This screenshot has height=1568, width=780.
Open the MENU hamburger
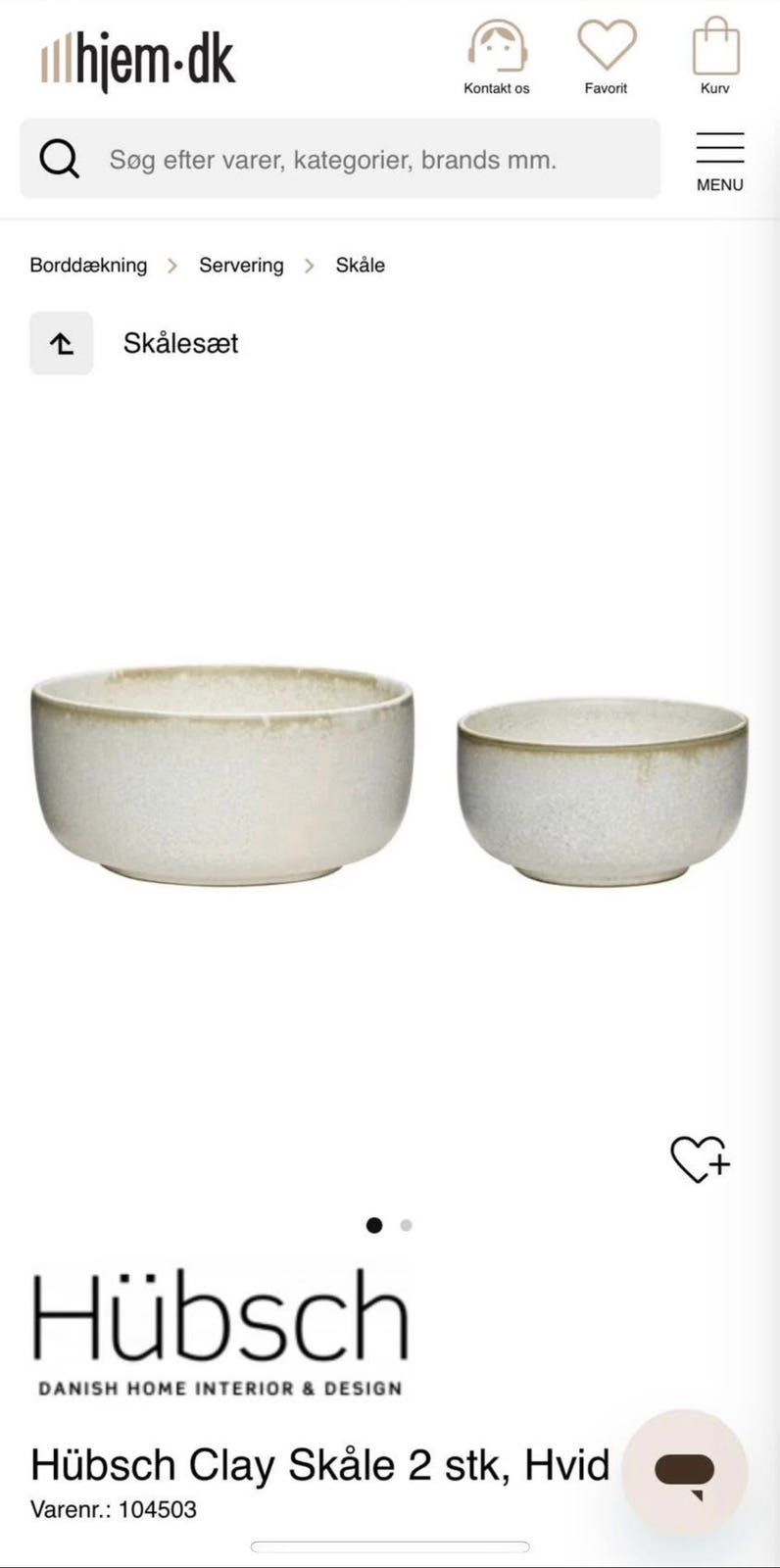[720, 162]
